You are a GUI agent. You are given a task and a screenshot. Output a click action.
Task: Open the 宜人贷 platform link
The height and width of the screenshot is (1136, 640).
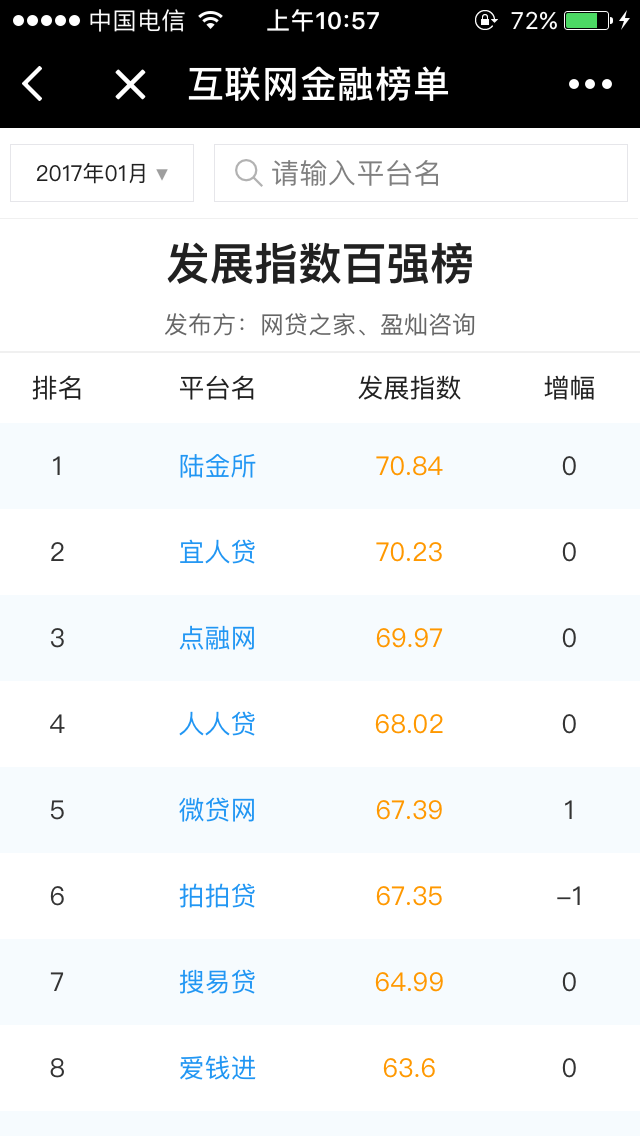point(218,552)
